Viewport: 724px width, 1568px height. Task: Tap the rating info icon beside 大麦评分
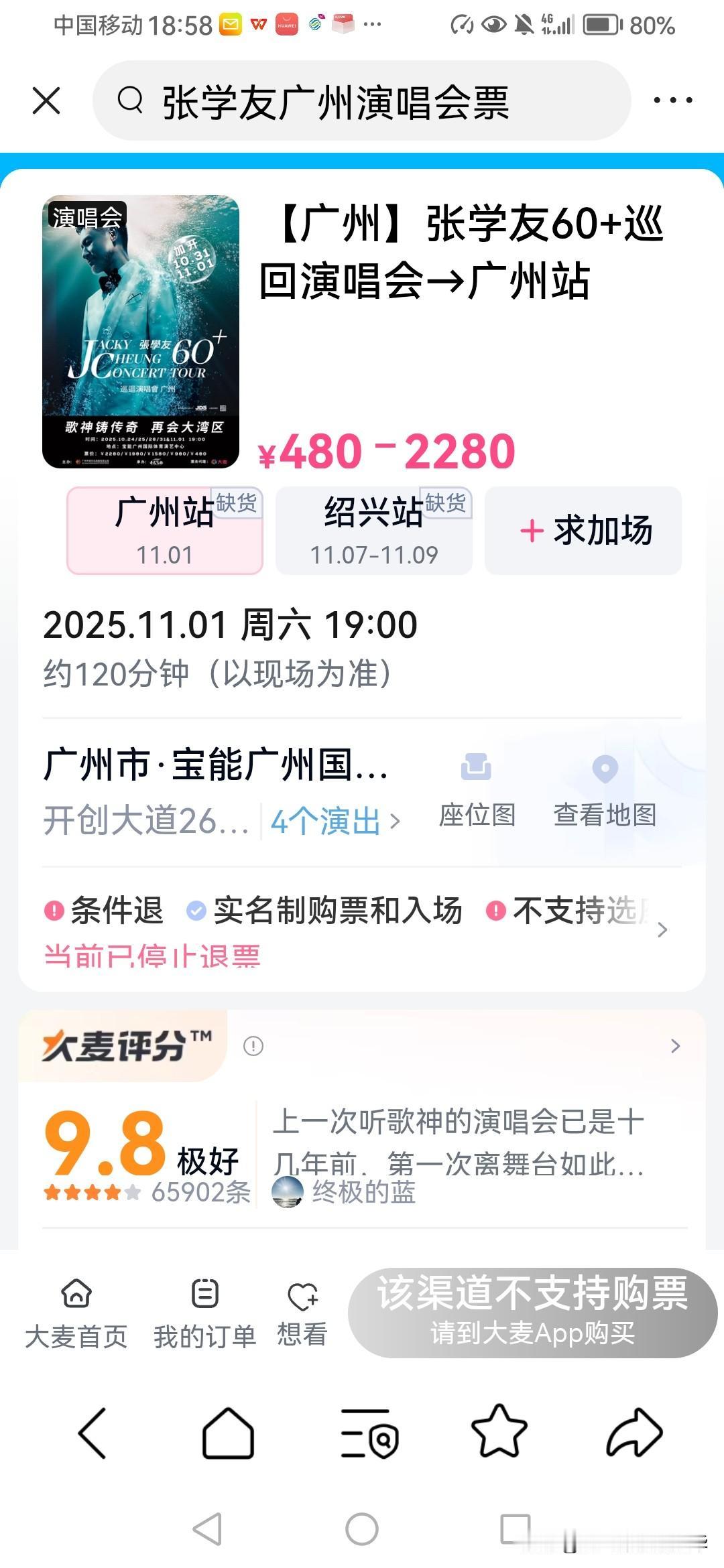[252, 1047]
